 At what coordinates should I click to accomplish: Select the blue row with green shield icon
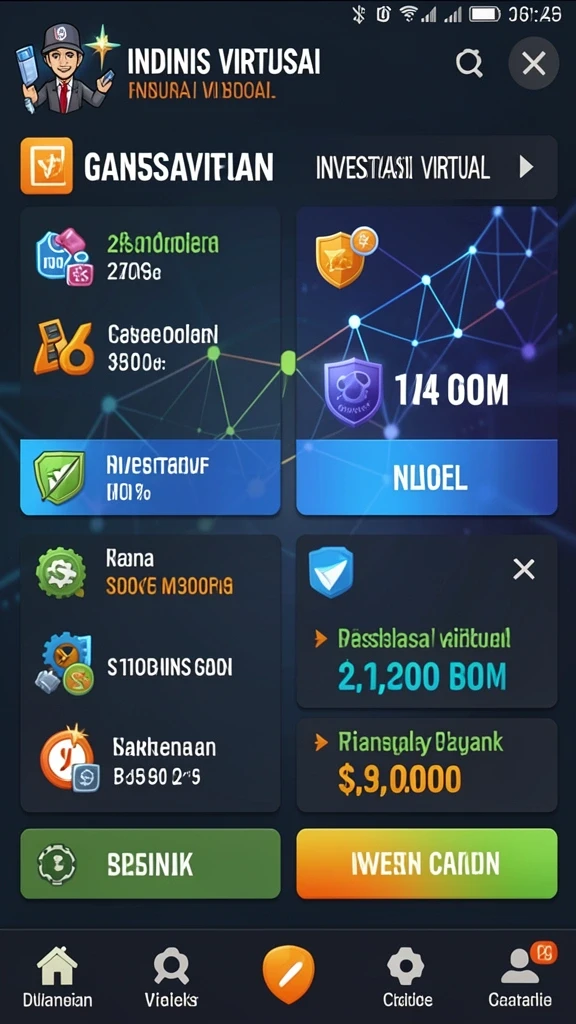[x=150, y=477]
